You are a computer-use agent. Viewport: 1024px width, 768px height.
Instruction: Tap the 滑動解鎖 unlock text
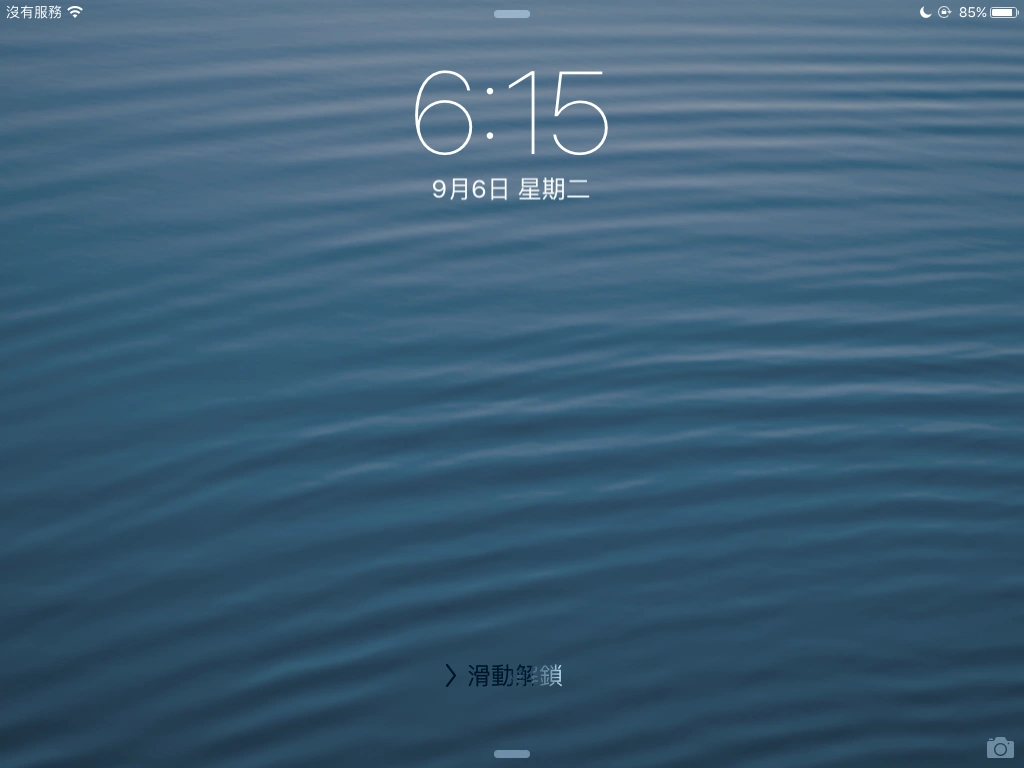515,676
